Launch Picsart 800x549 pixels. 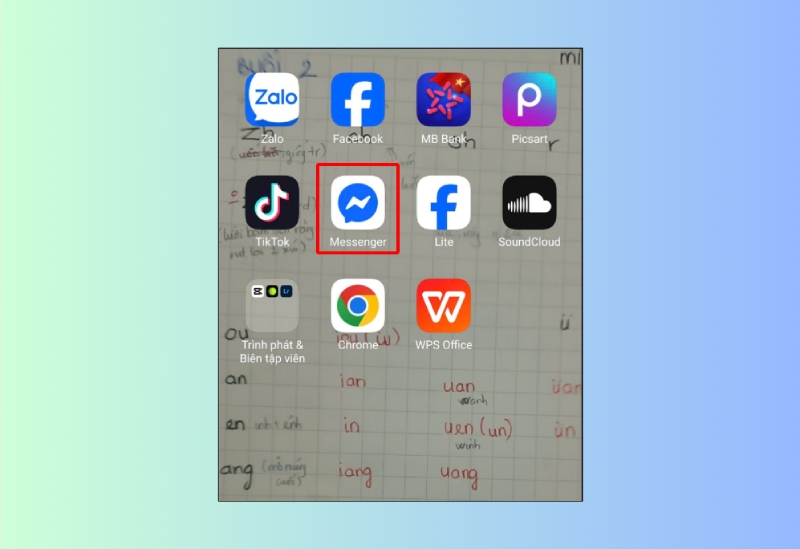click(x=529, y=99)
